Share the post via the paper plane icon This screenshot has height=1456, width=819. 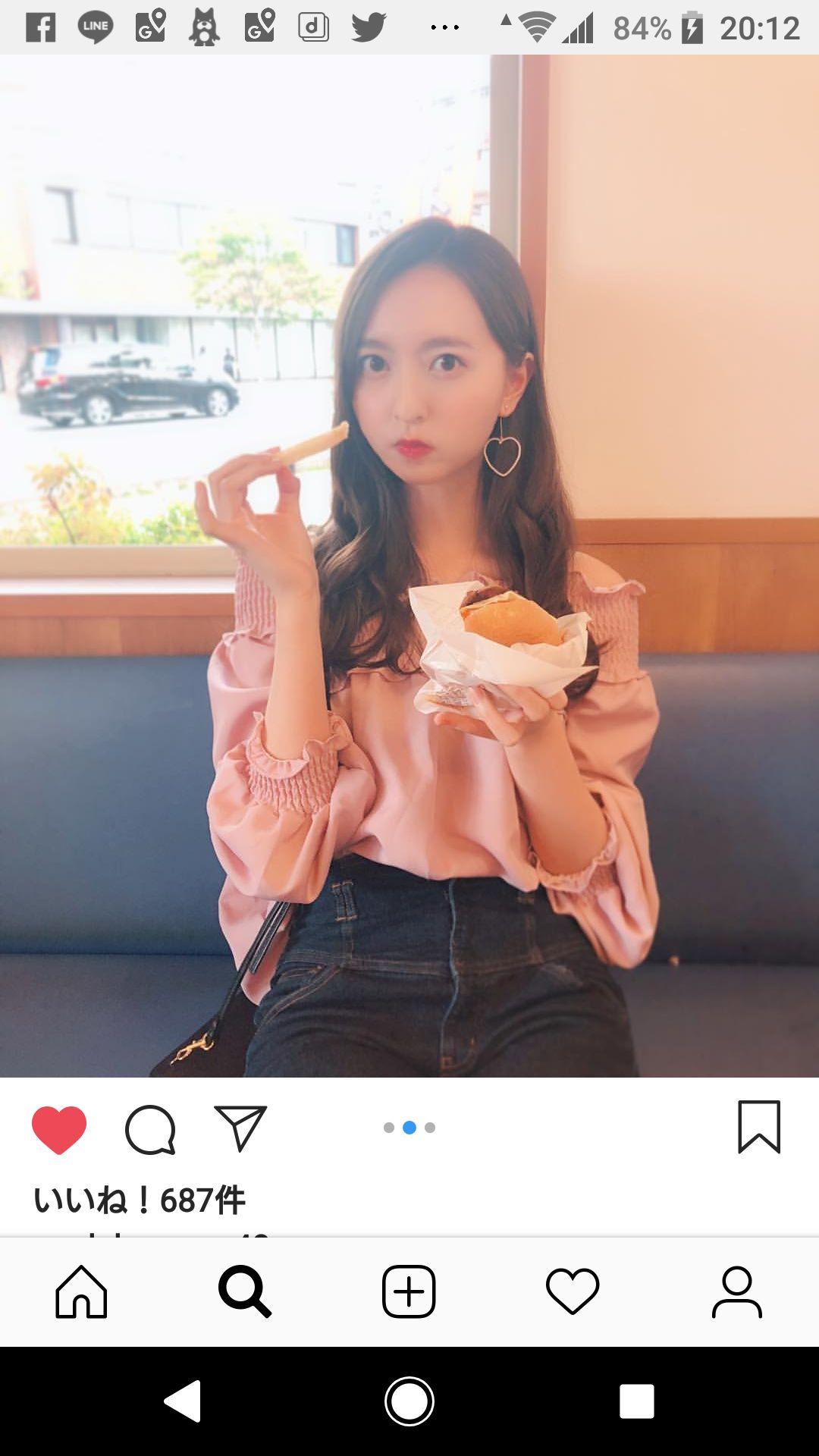(240, 1128)
